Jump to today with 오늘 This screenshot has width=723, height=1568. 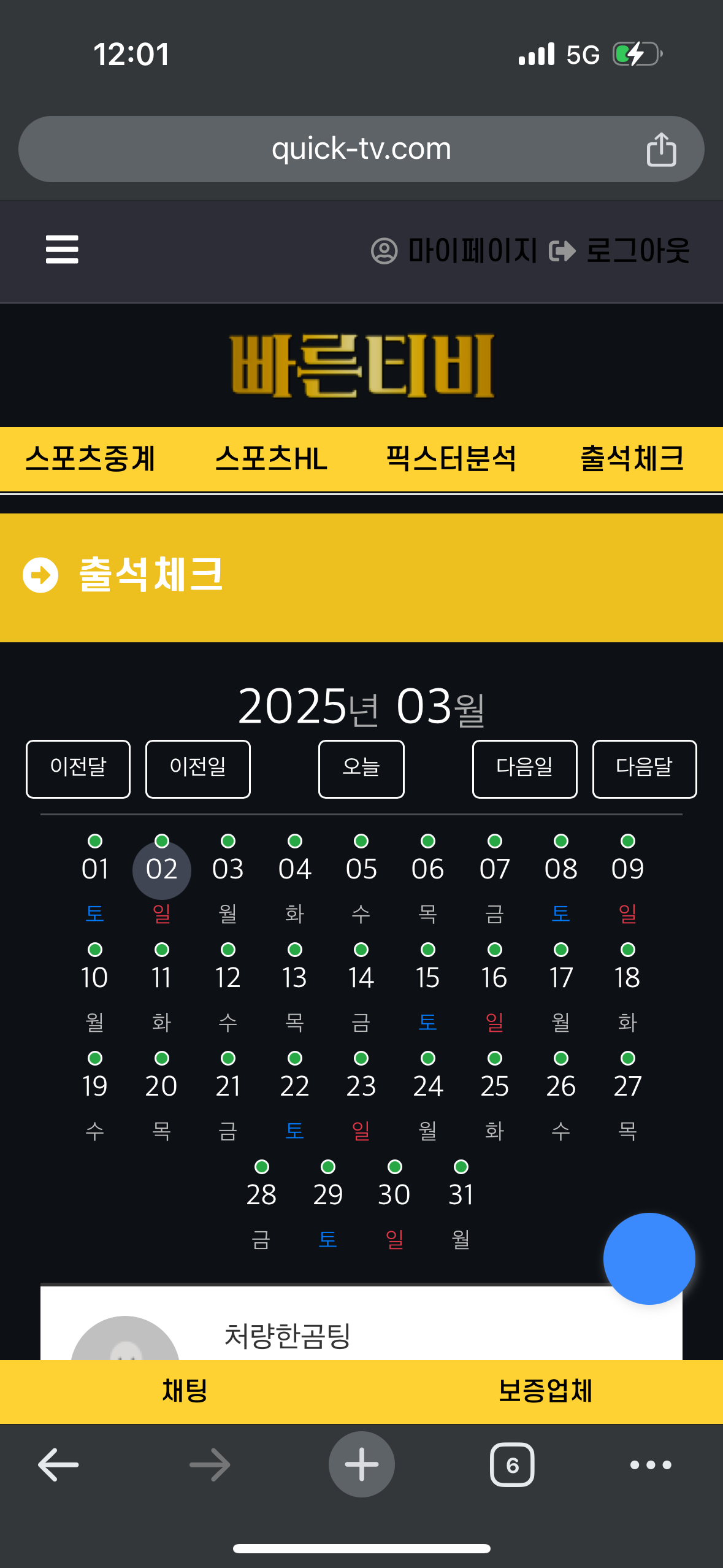[361, 769]
